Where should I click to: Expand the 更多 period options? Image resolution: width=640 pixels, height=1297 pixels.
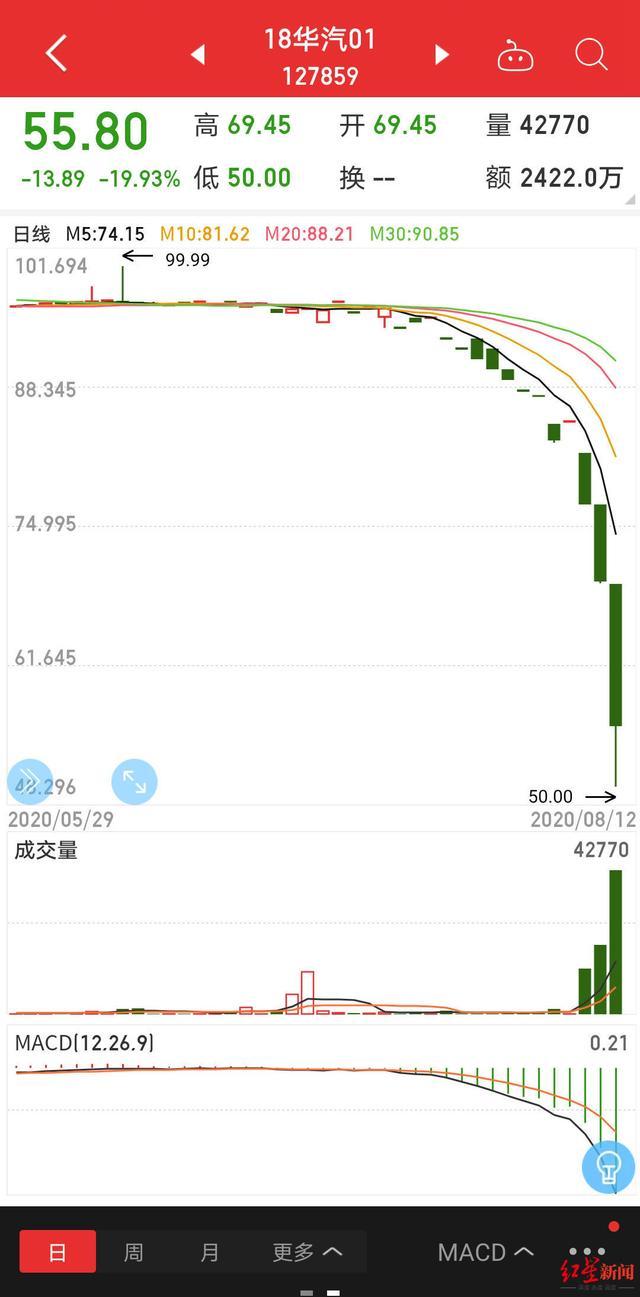point(308,1252)
